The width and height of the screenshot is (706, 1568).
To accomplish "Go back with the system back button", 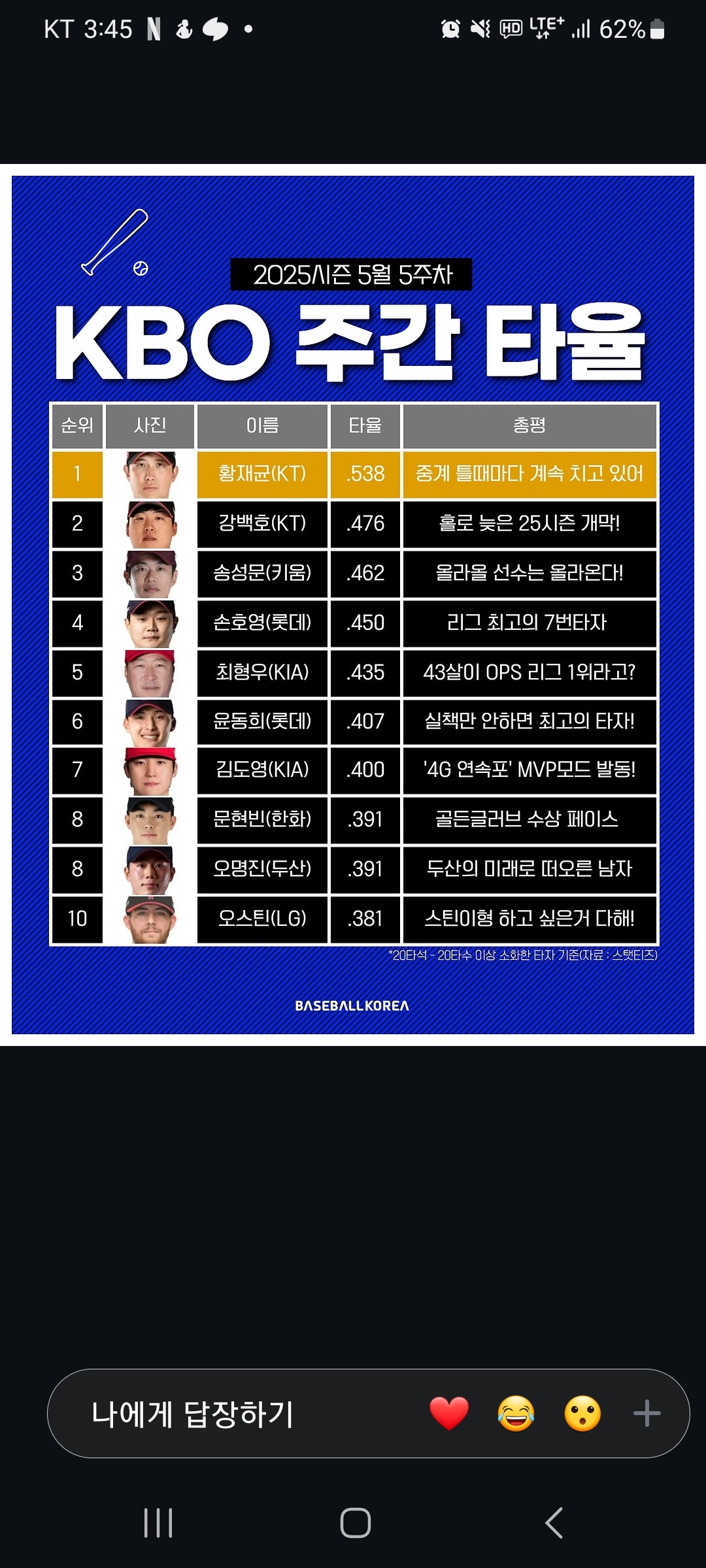I will (x=554, y=1523).
